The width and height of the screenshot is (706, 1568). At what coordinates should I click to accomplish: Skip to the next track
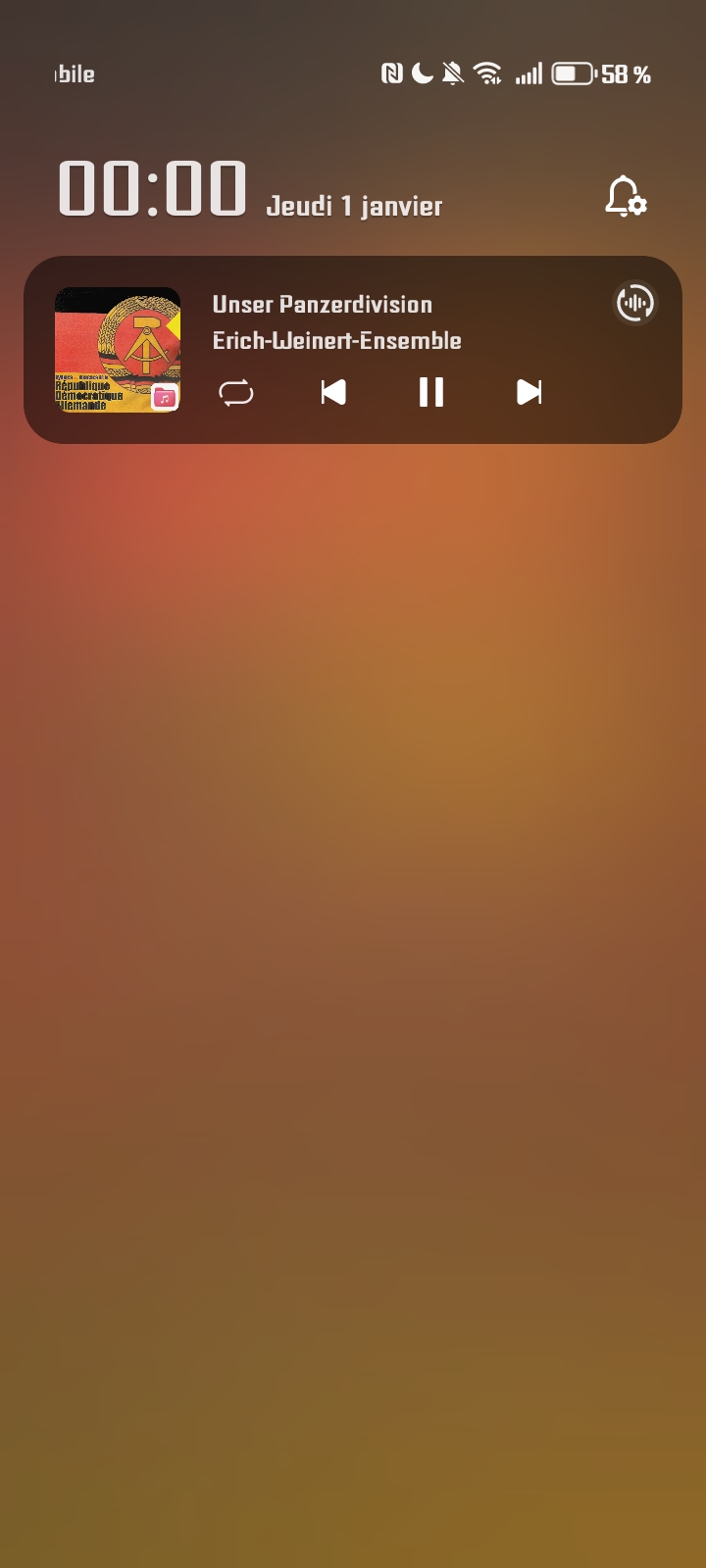click(529, 392)
